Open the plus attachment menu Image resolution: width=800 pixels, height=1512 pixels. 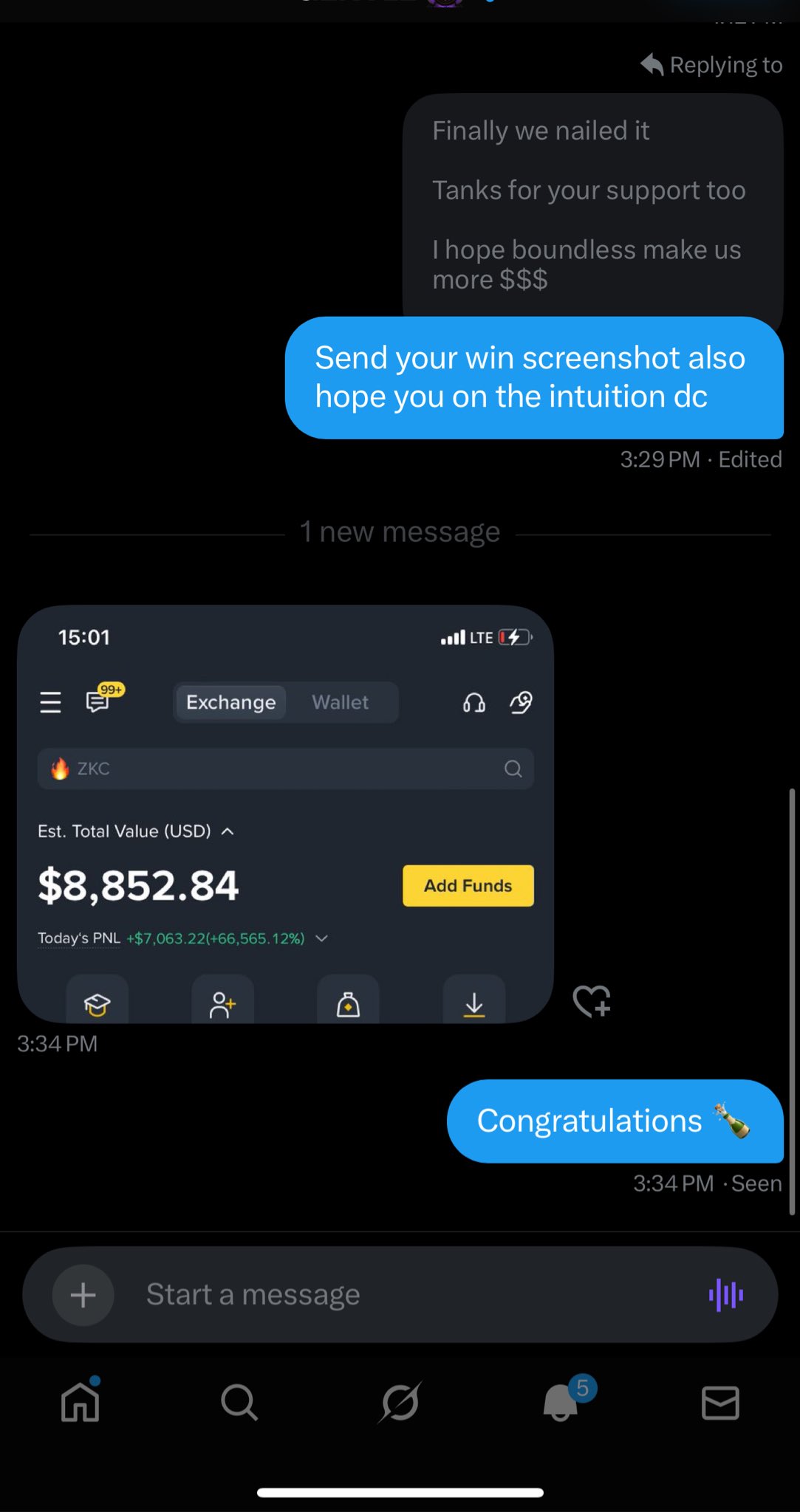[x=83, y=1295]
